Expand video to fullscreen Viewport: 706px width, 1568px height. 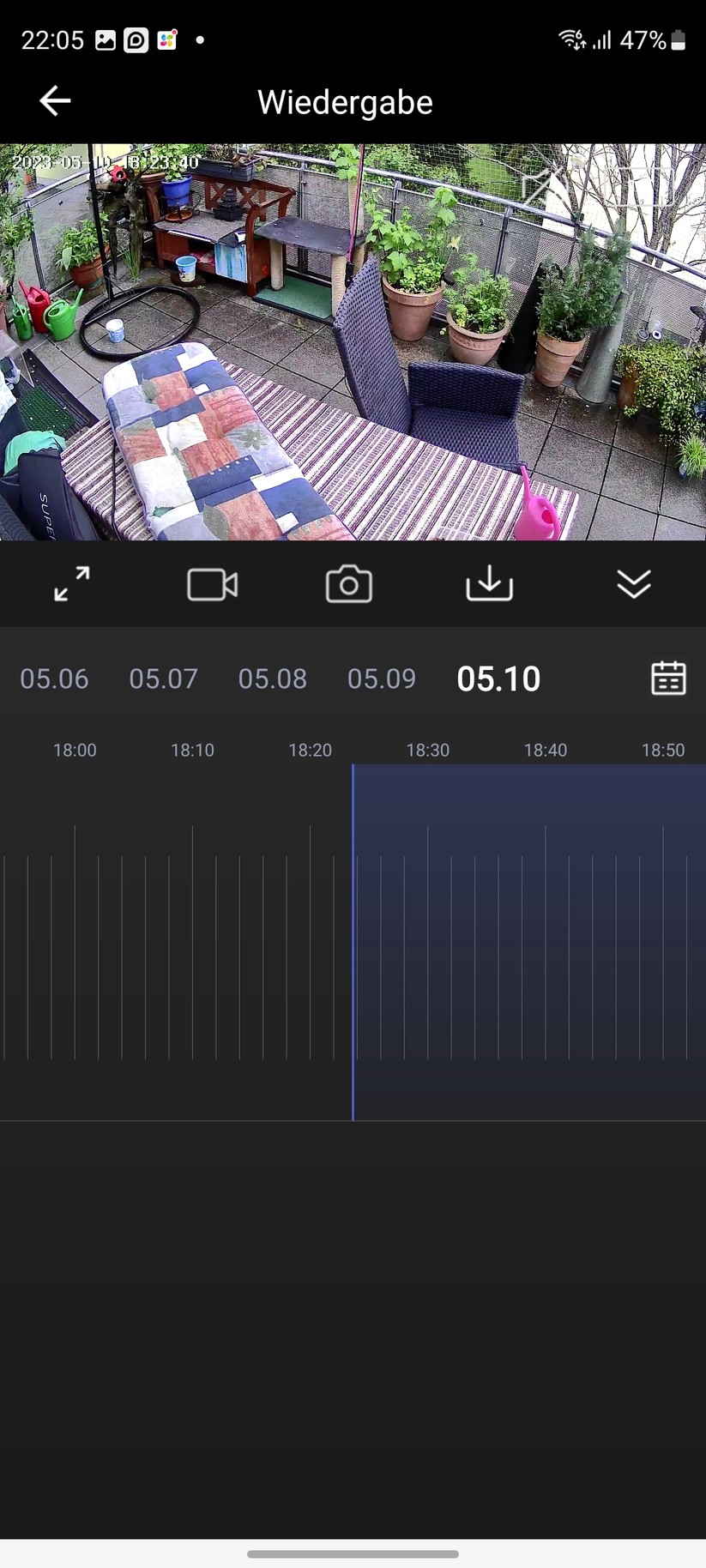(72, 584)
